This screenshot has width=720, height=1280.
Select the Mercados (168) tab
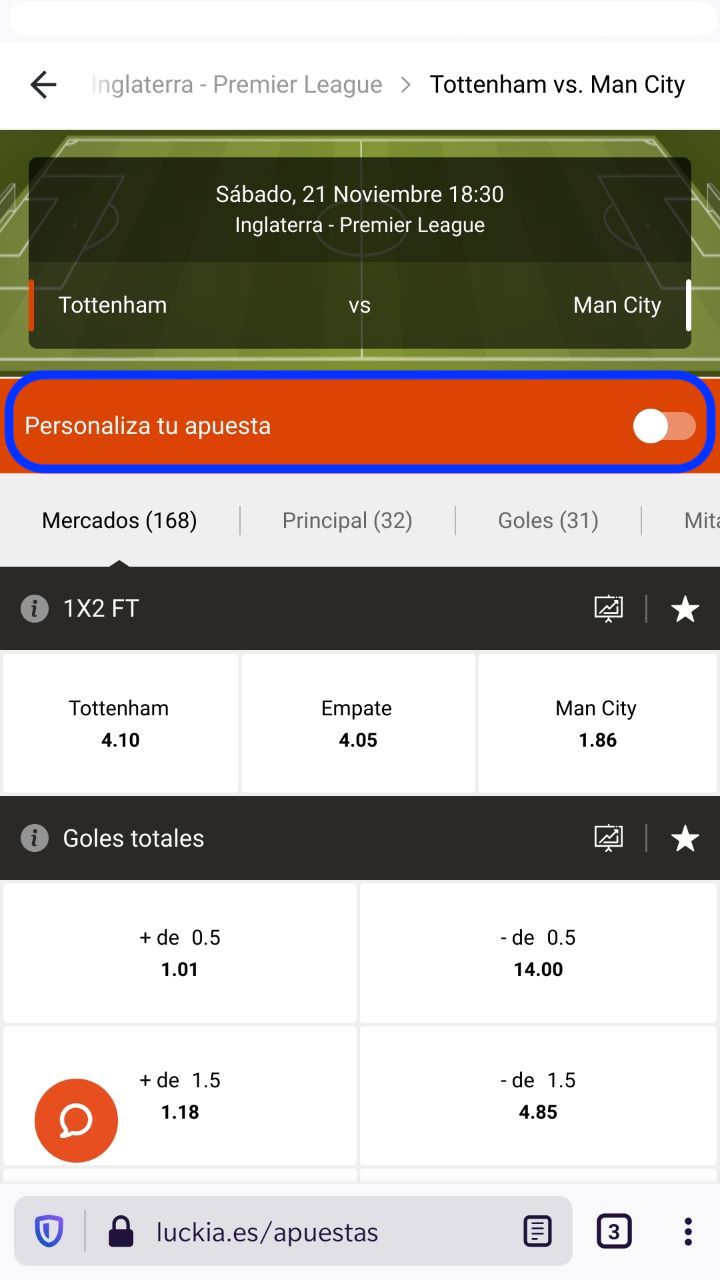pyautogui.click(x=119, y=520)
